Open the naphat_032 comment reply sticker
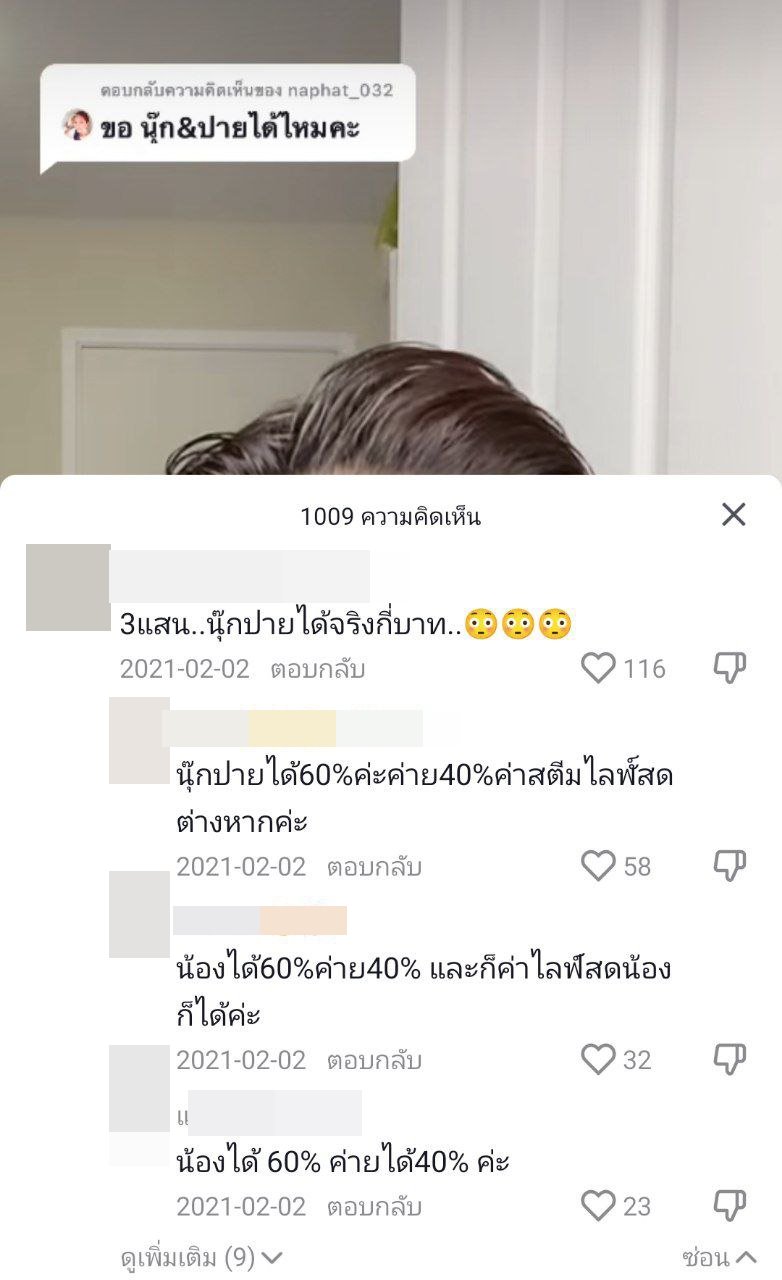The width and height of the screenshot is (782, 1280). pos(227,118)
